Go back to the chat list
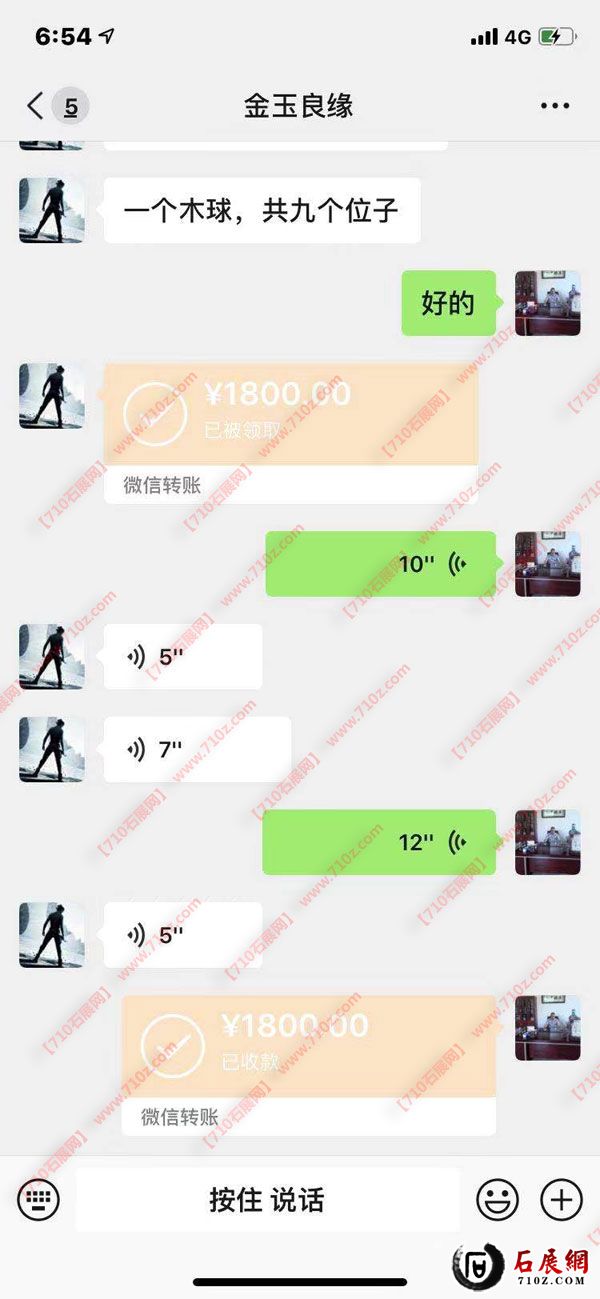The image size is (600, 1299). (36, 106)
